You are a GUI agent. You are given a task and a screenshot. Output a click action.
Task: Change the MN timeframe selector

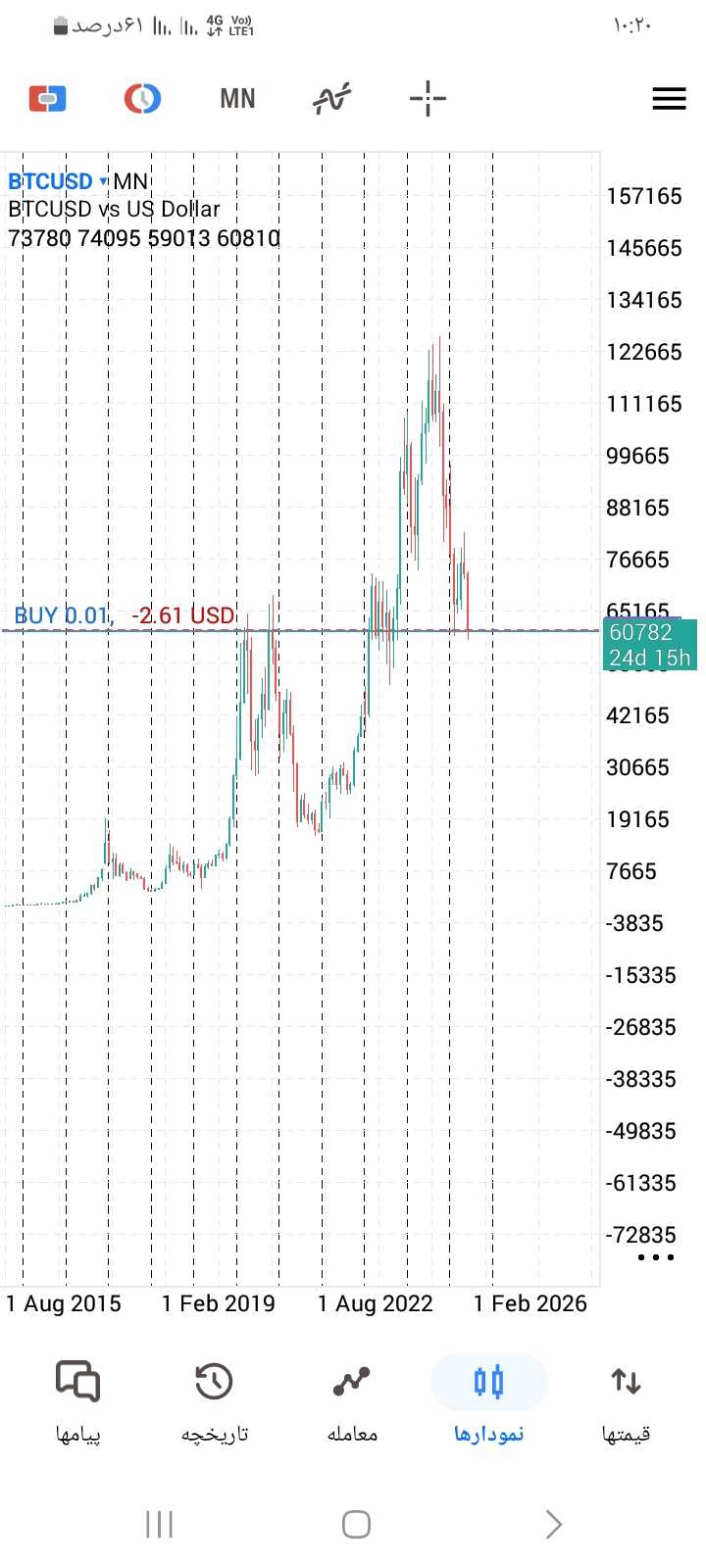coord(237,99)
